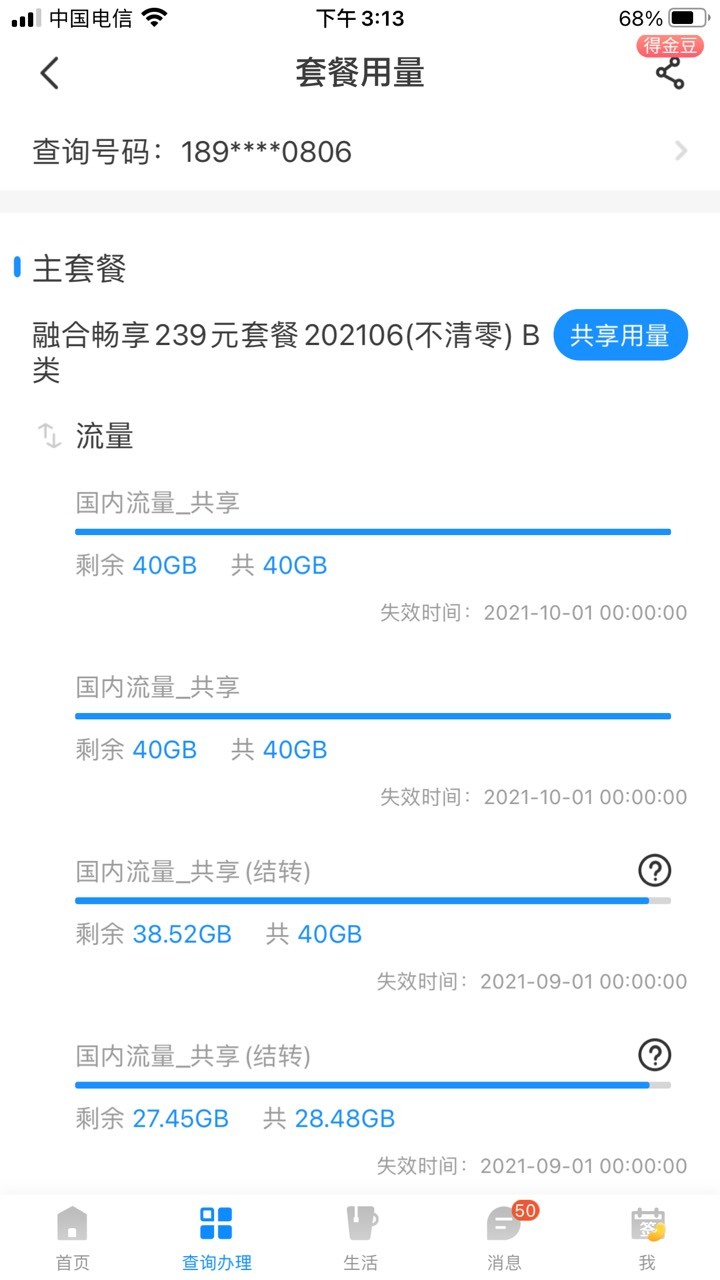This screenshot has width=720, height=1280.
Task: Switch to the 我 tab
Action: tap(648, 1237)
